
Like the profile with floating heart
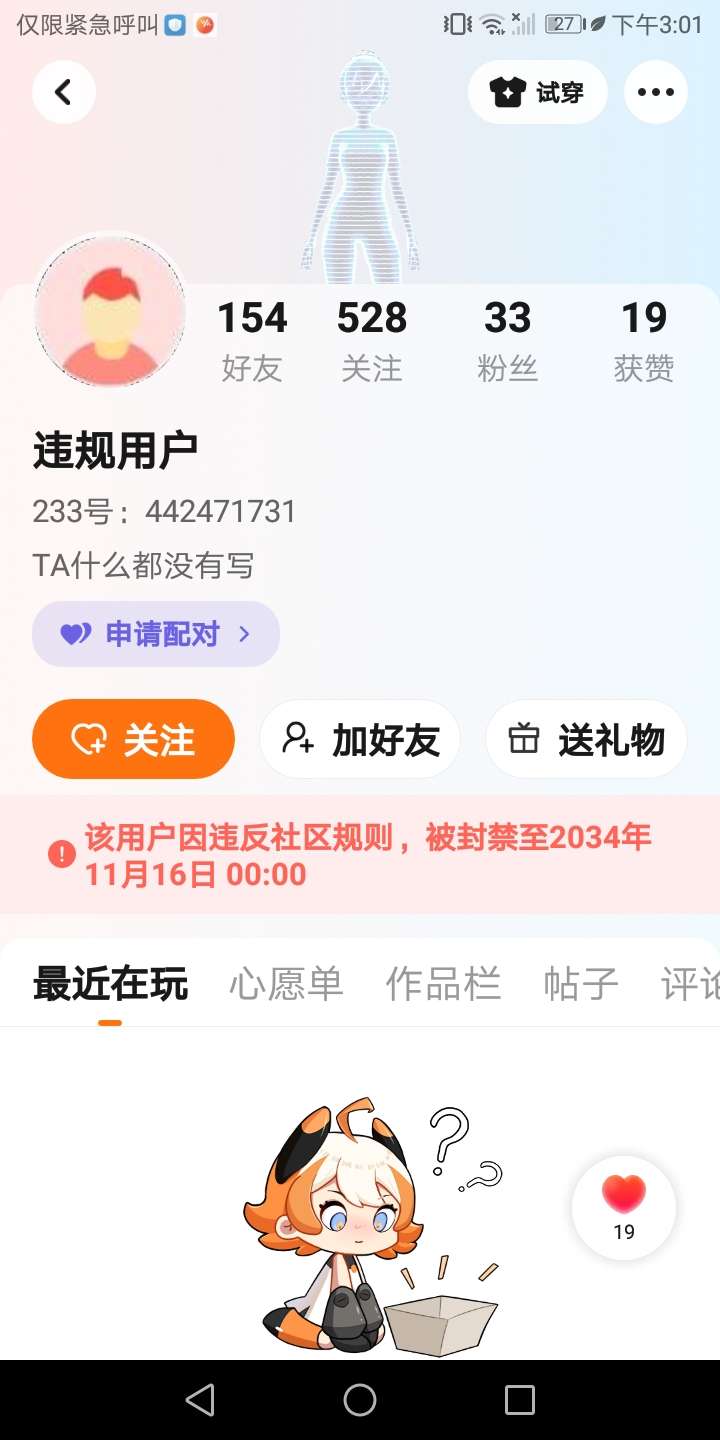click(x=624, y=1207)
